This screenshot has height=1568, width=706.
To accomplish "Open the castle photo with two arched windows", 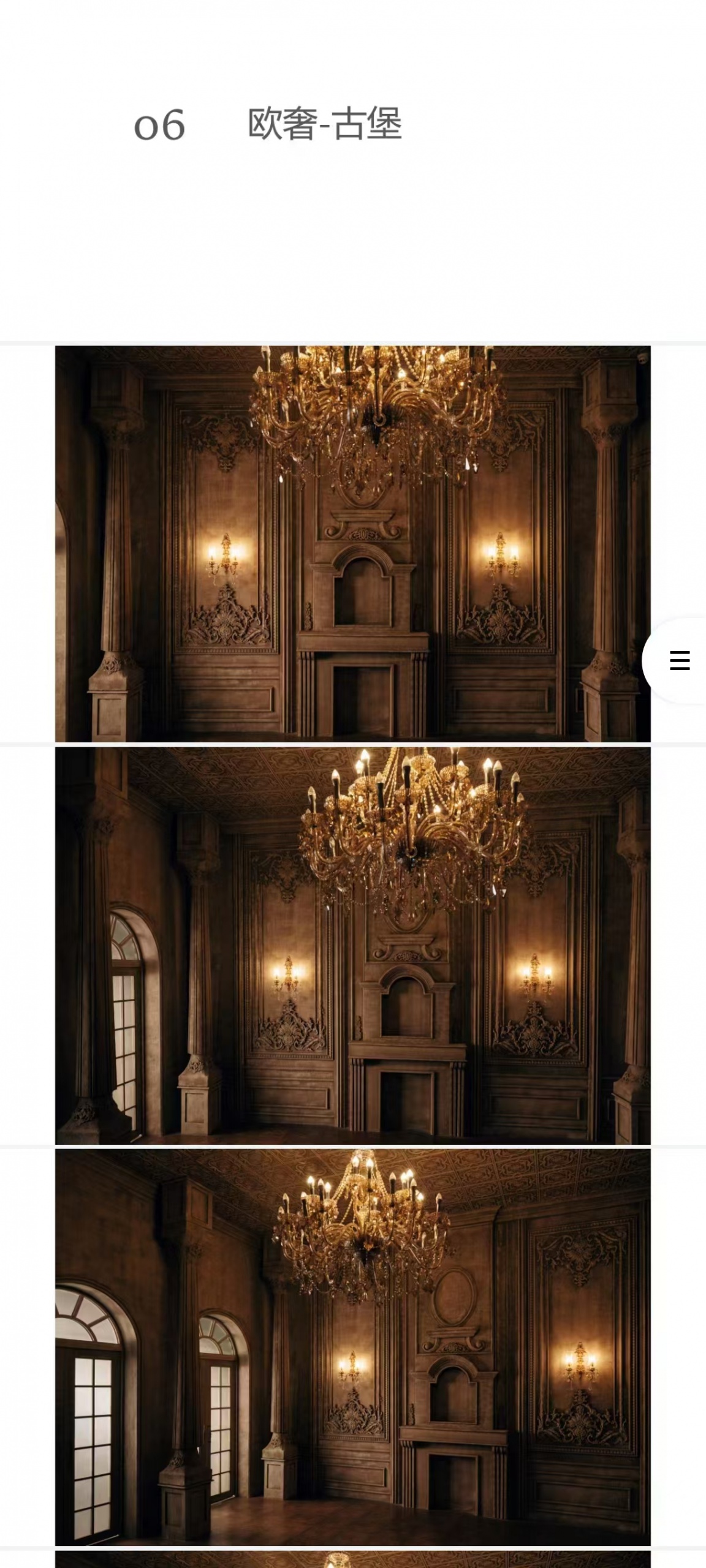I will tap(353, 1347).
